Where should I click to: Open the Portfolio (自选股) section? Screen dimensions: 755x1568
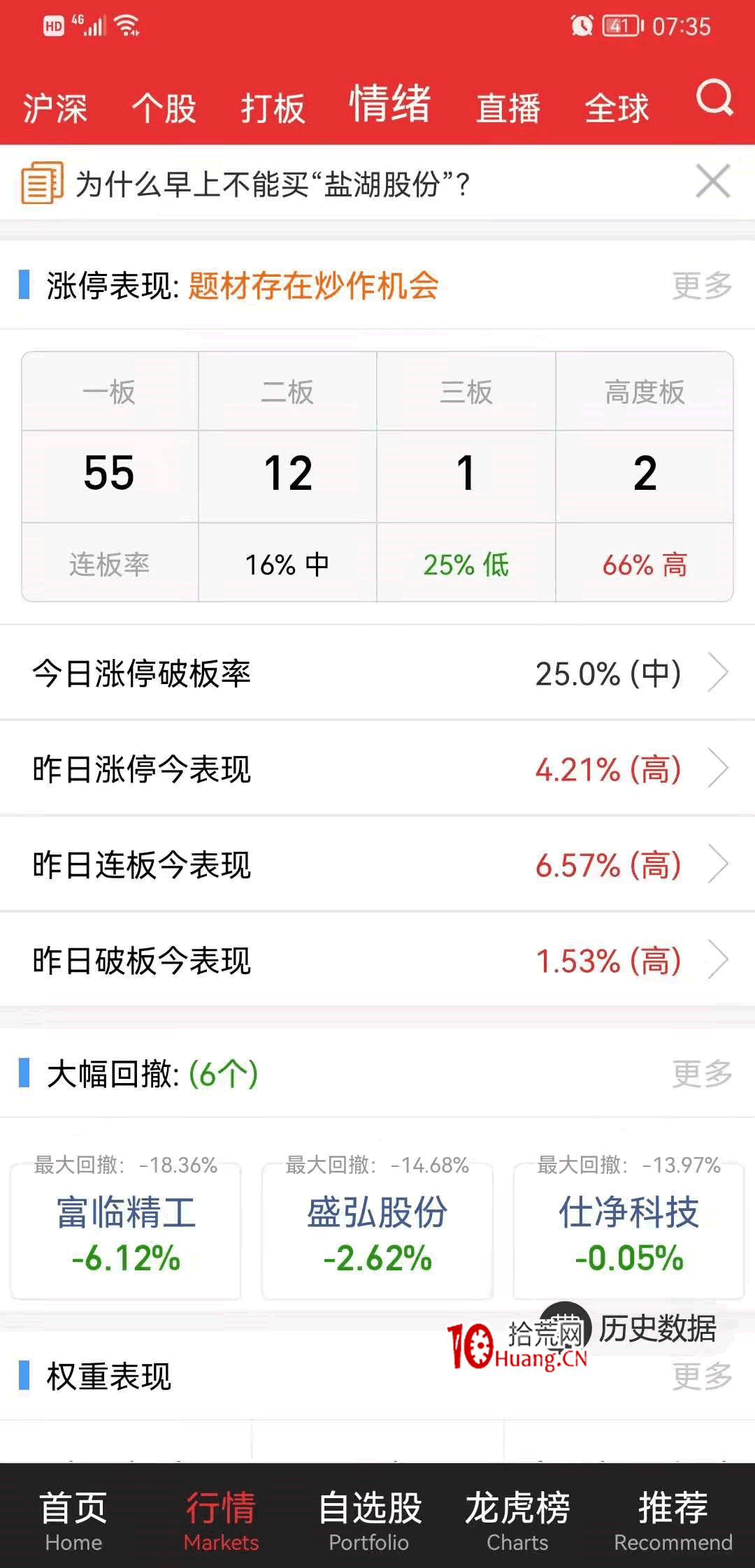[x=368, y=1509]
